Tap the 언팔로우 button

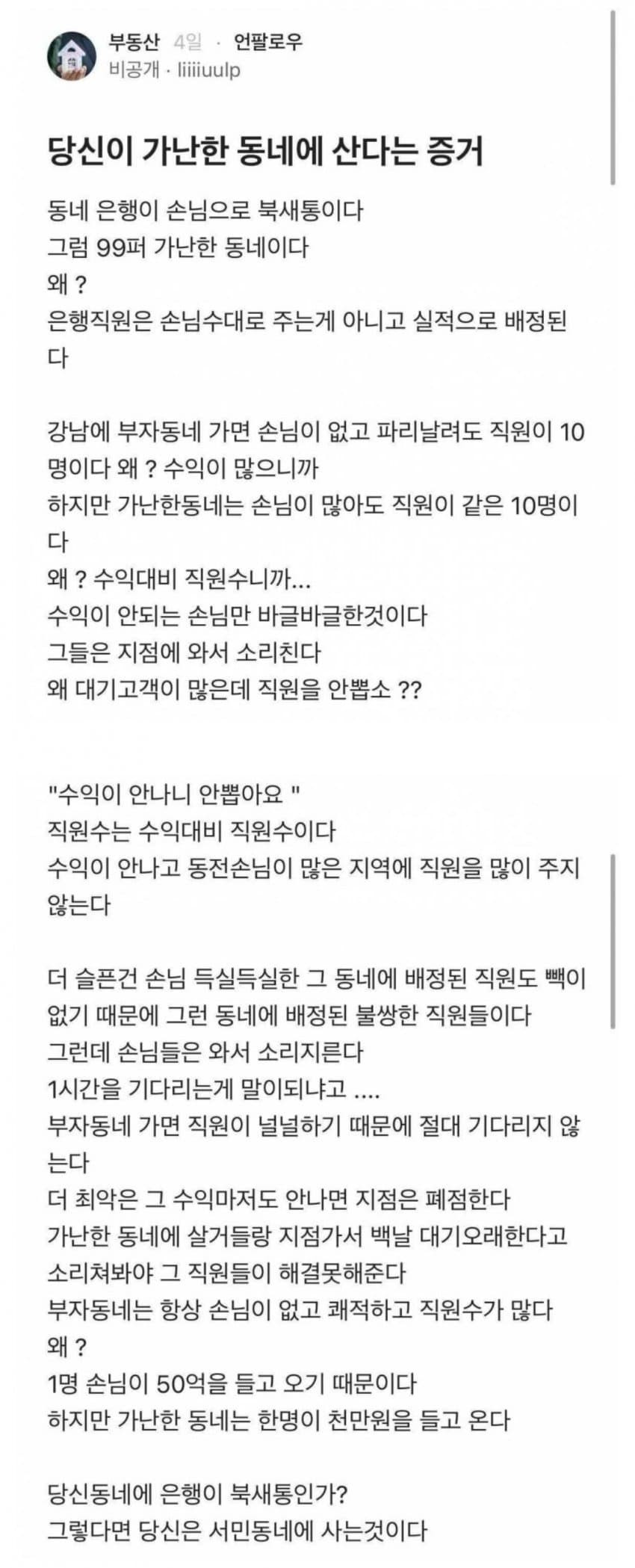click(268, 42)
